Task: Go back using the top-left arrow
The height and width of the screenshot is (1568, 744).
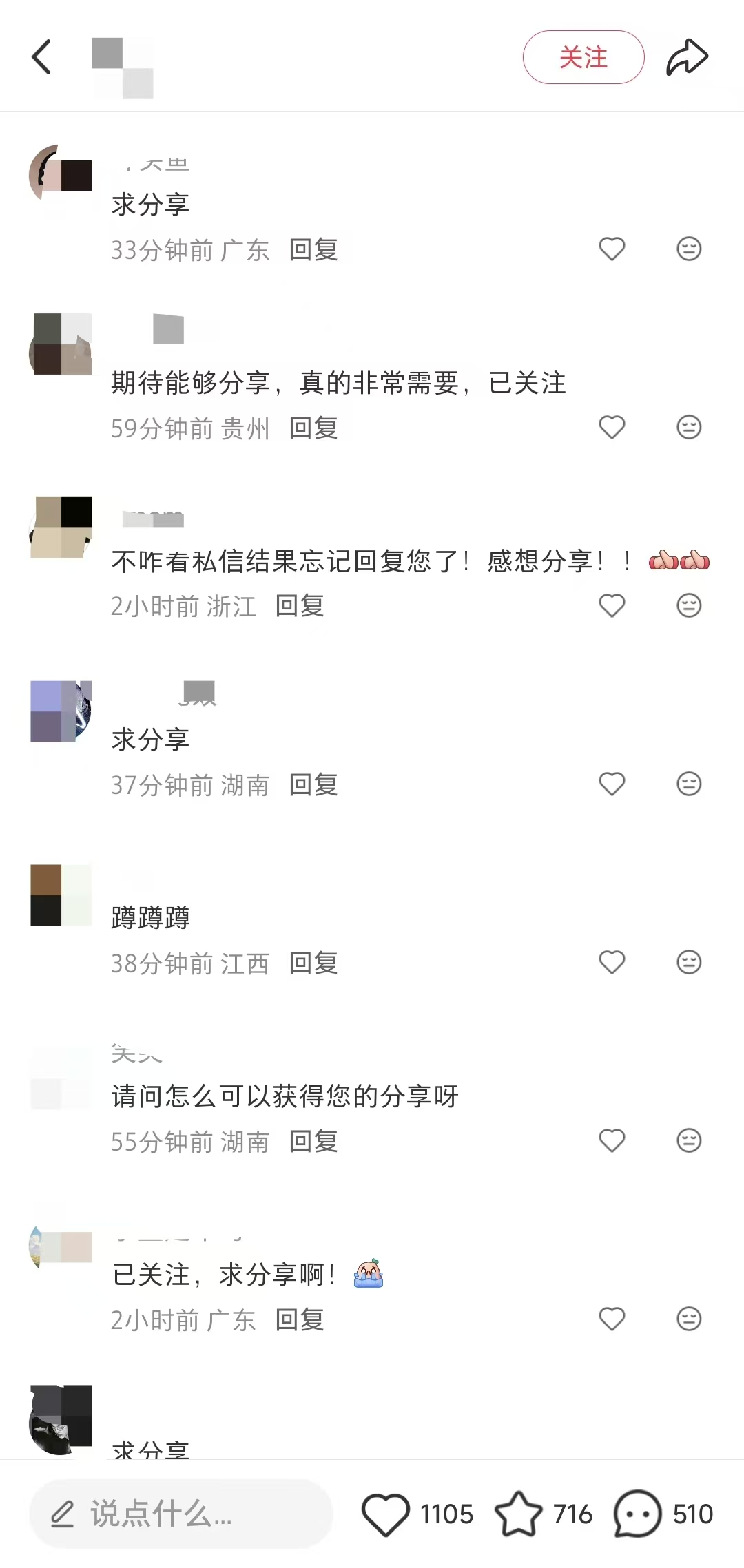Action: [x=41, y=56]
